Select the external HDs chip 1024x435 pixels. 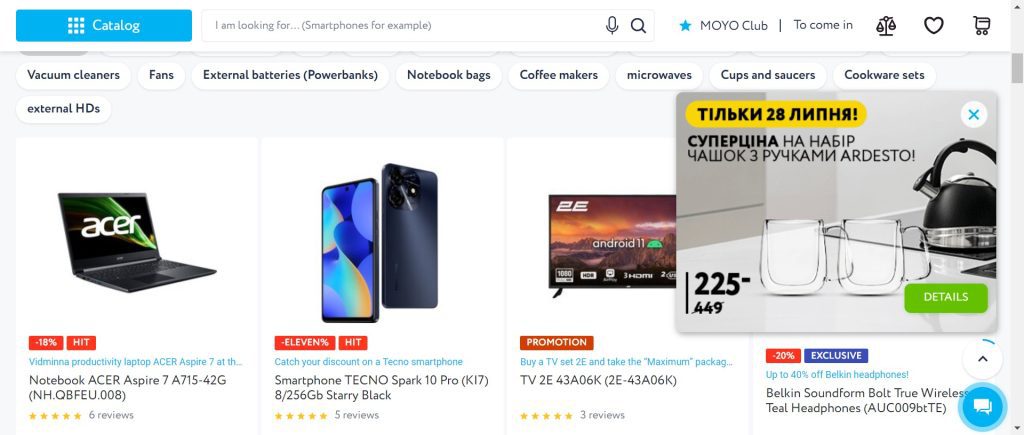(63, 109)
